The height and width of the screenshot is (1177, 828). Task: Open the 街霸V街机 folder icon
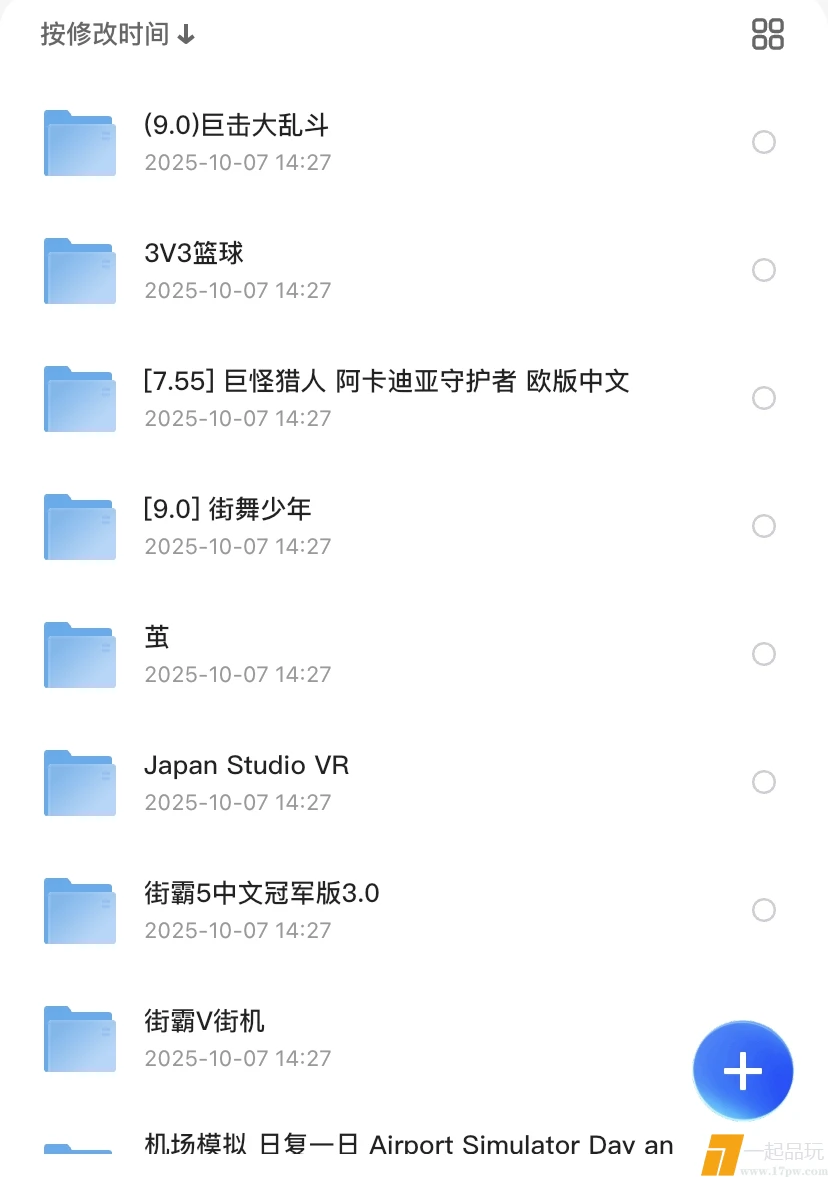tap(79, 1038)
